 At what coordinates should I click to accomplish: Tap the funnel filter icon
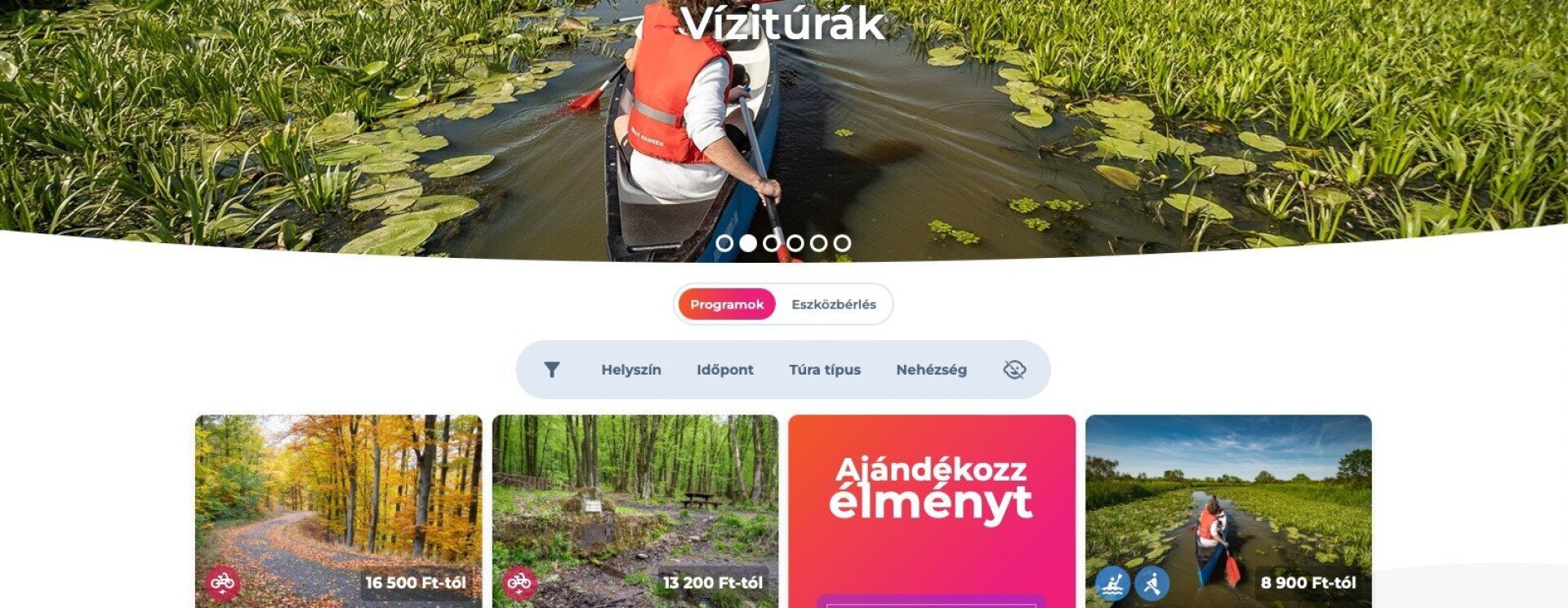click(552, 370)
